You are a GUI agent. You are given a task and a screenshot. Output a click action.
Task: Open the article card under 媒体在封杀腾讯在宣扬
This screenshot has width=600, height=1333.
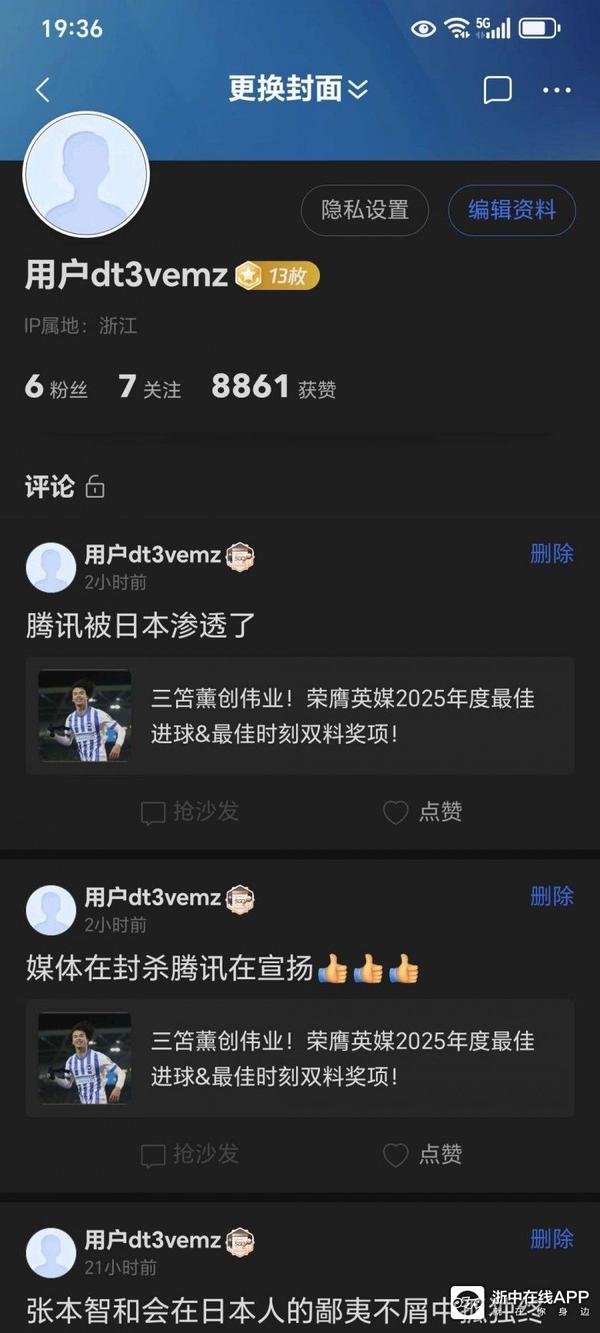click(x=300, y=1058)
